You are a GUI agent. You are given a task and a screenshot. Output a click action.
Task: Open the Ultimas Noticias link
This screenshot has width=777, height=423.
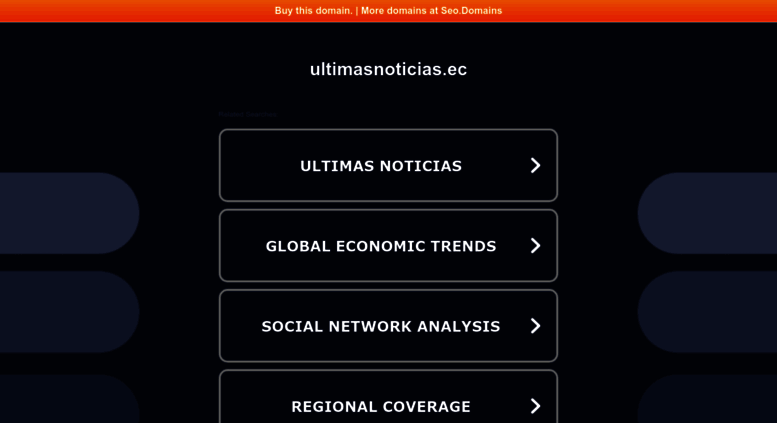click(388, 166)
